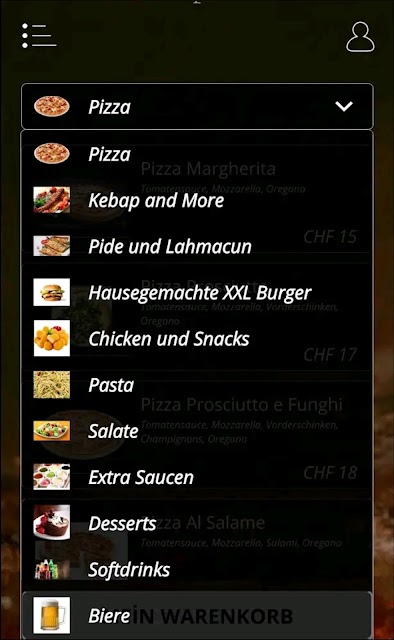
Task: Open the user profile icon
Action: pos(360,37)
